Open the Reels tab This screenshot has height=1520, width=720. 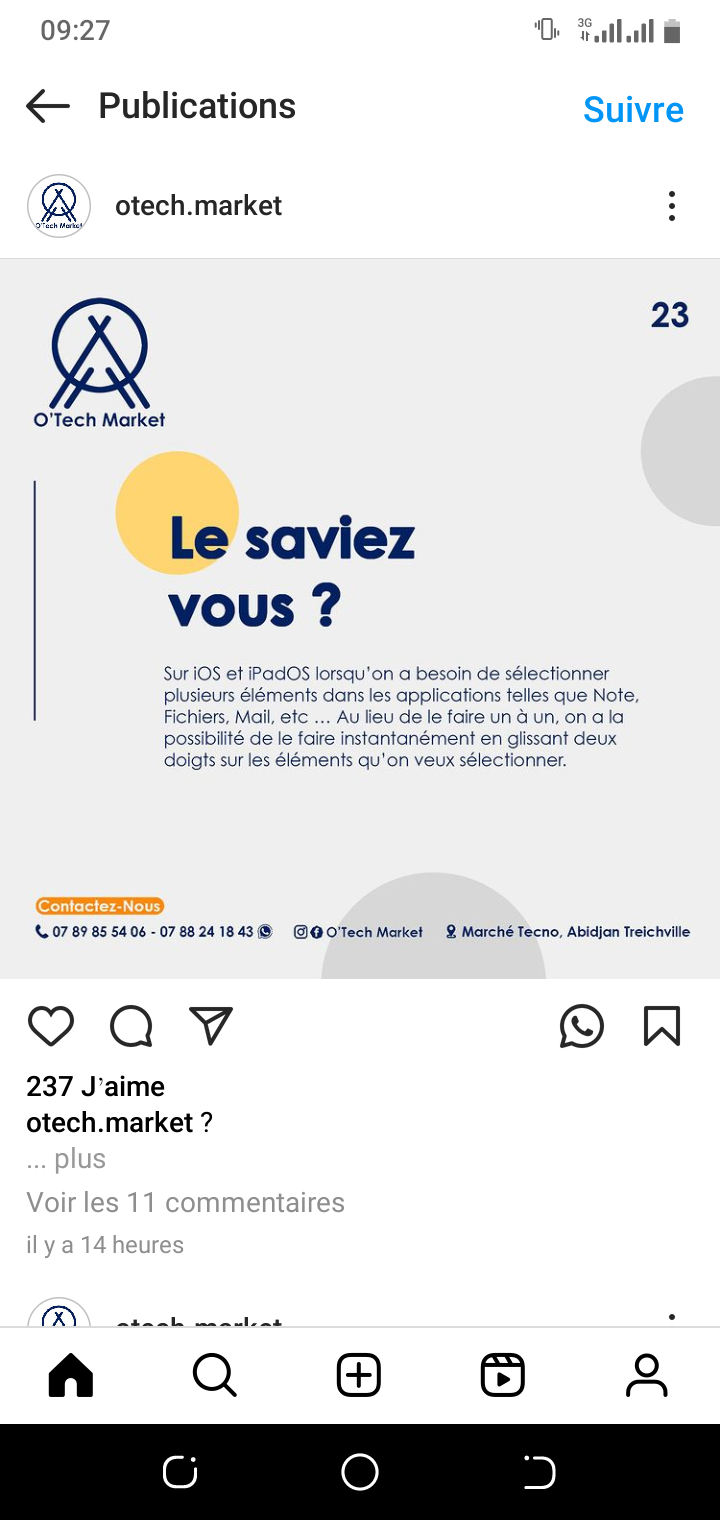[x=503, y=1376]
